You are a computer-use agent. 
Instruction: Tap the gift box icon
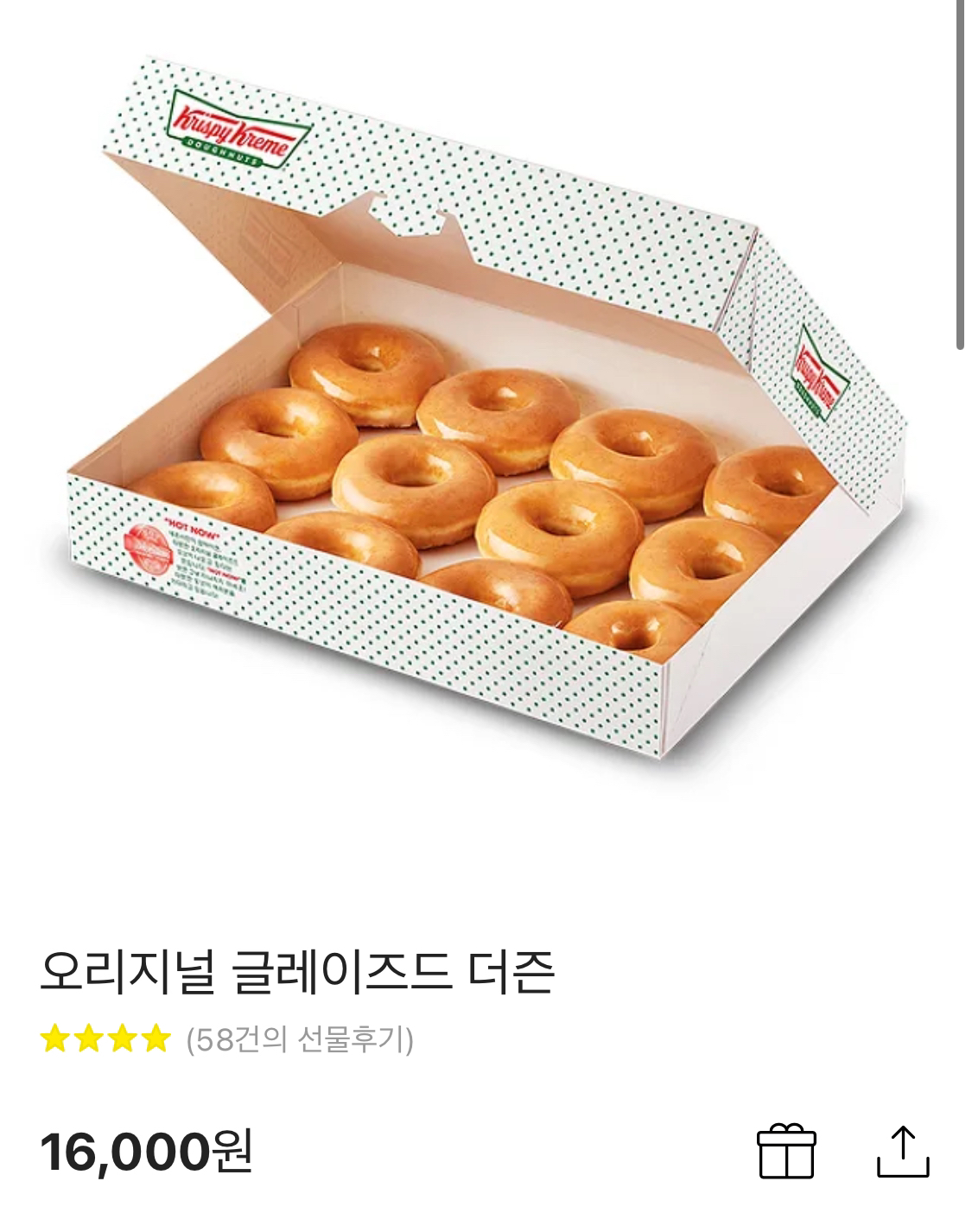(x=785, y=1150)
